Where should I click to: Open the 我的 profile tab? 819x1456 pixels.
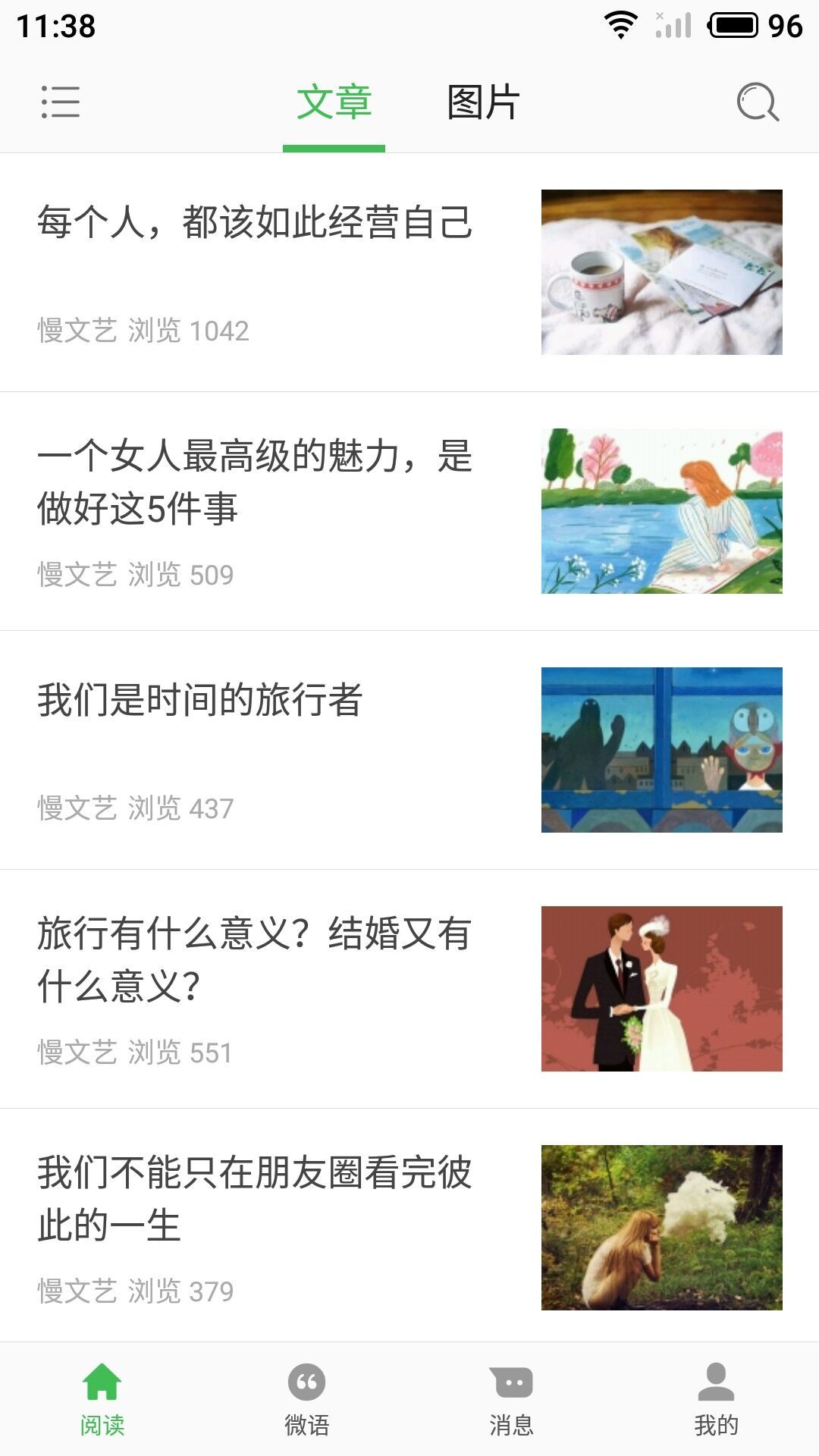point(717,1400)
